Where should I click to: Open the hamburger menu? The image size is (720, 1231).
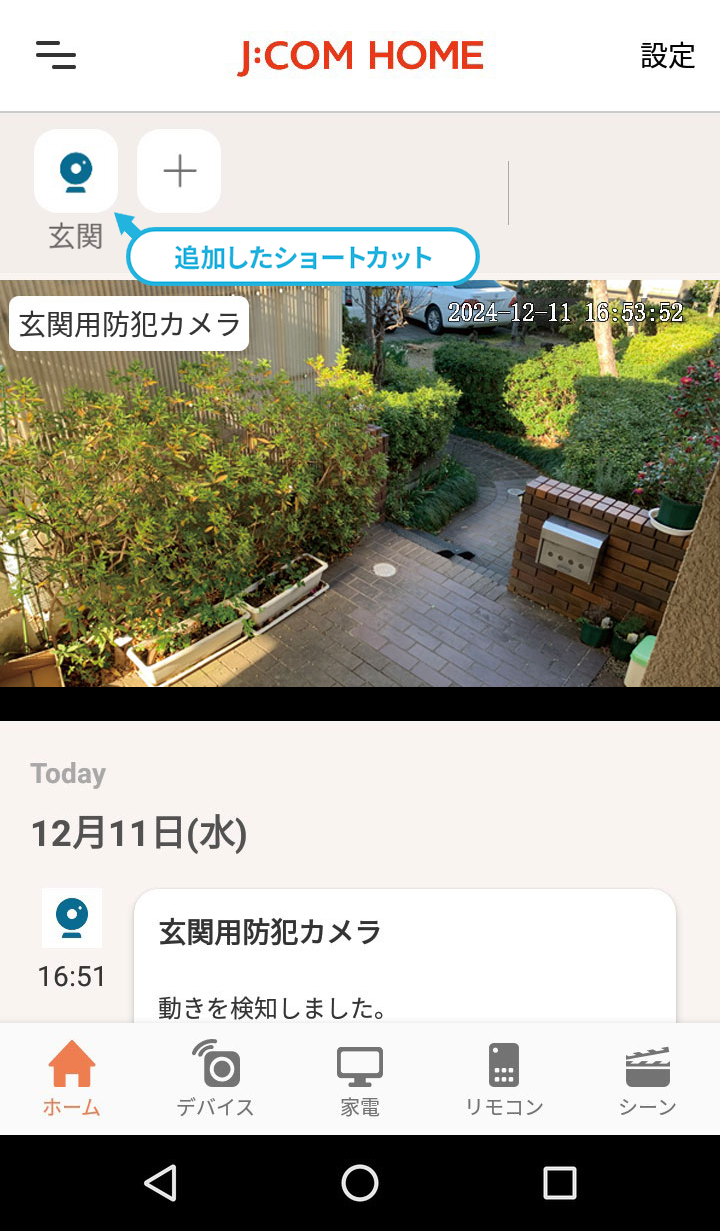pos(56,55)
